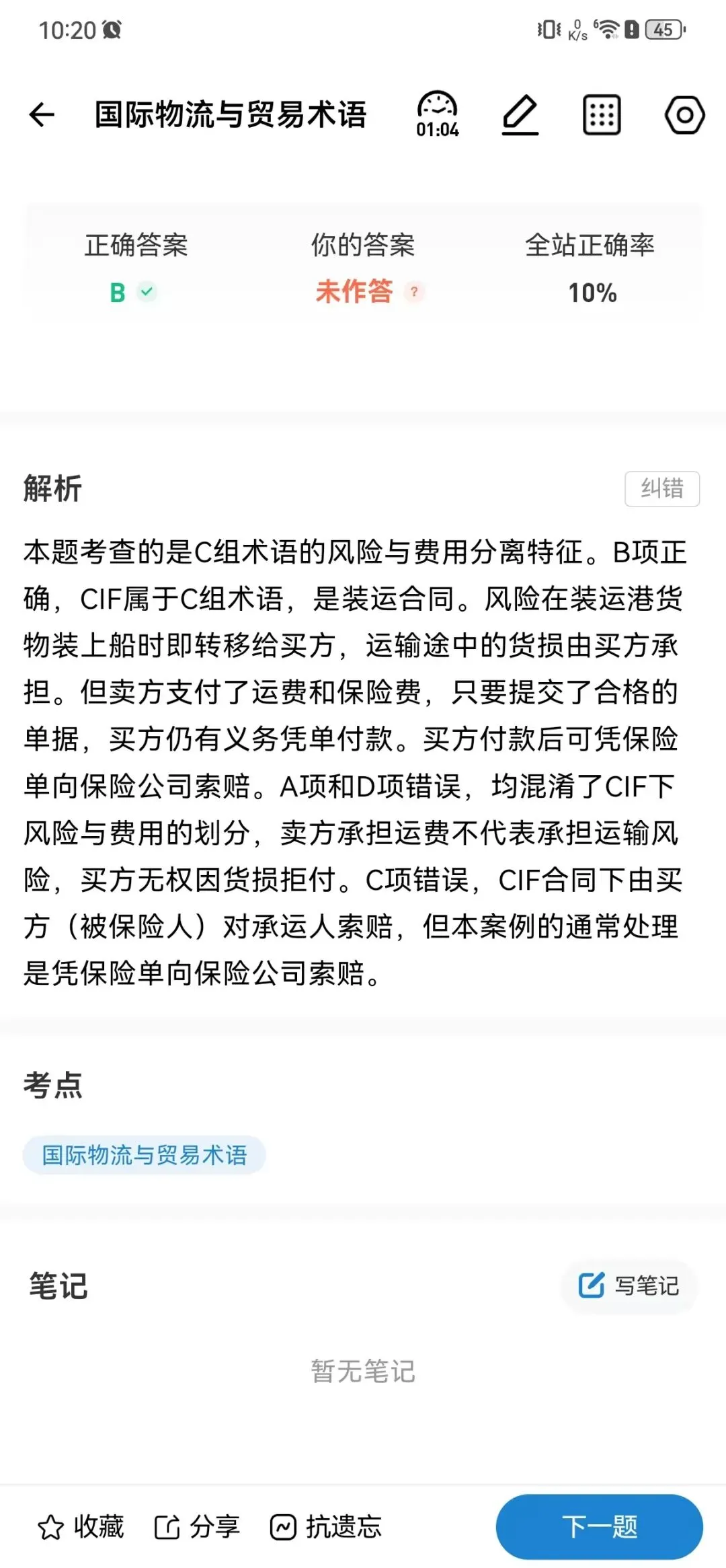726x1568 pixels.
Task: Add this question to 收藏
Action: click(x=81, y=1526)
